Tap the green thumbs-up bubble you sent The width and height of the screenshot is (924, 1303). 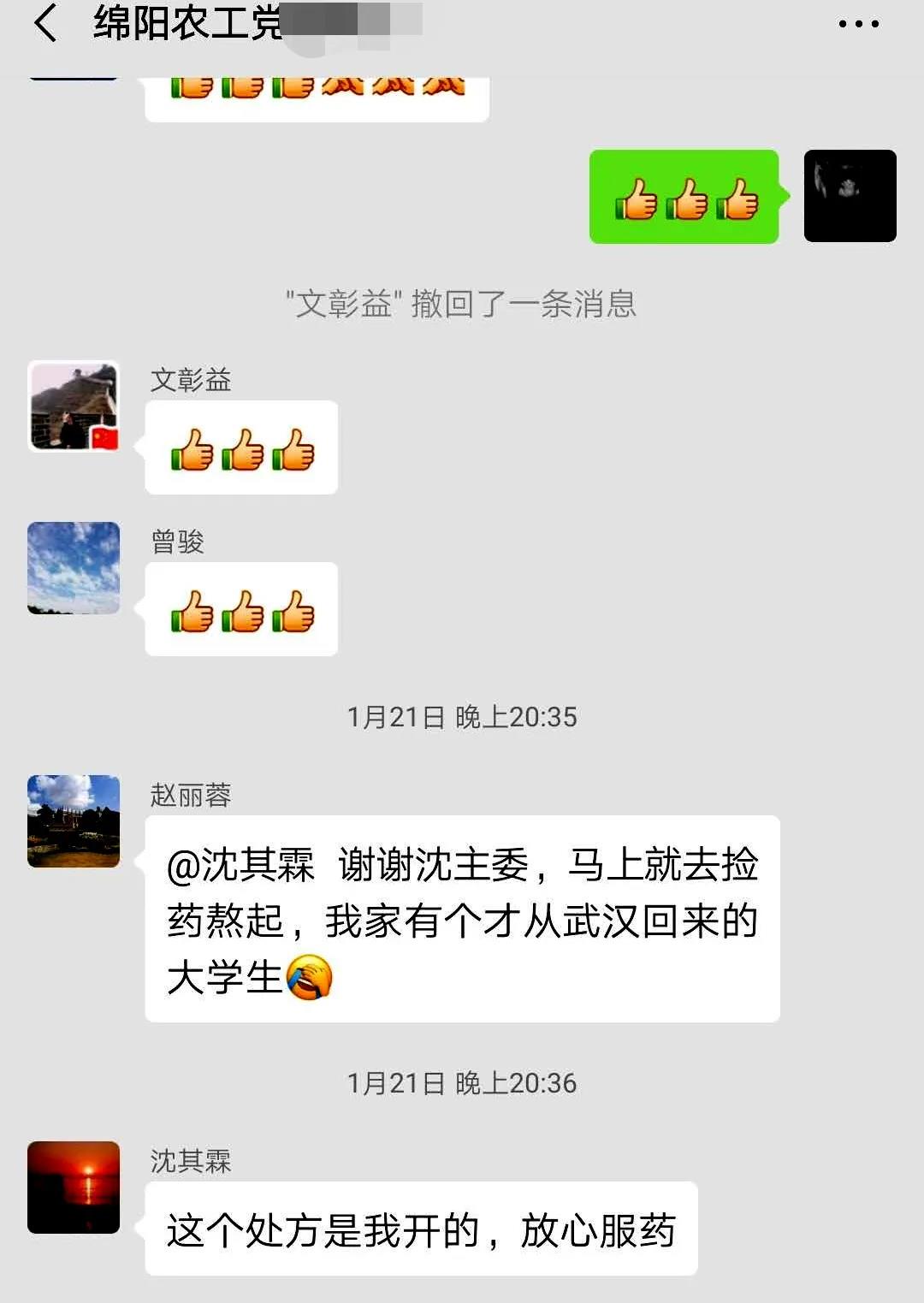click(x=684, y=196)
